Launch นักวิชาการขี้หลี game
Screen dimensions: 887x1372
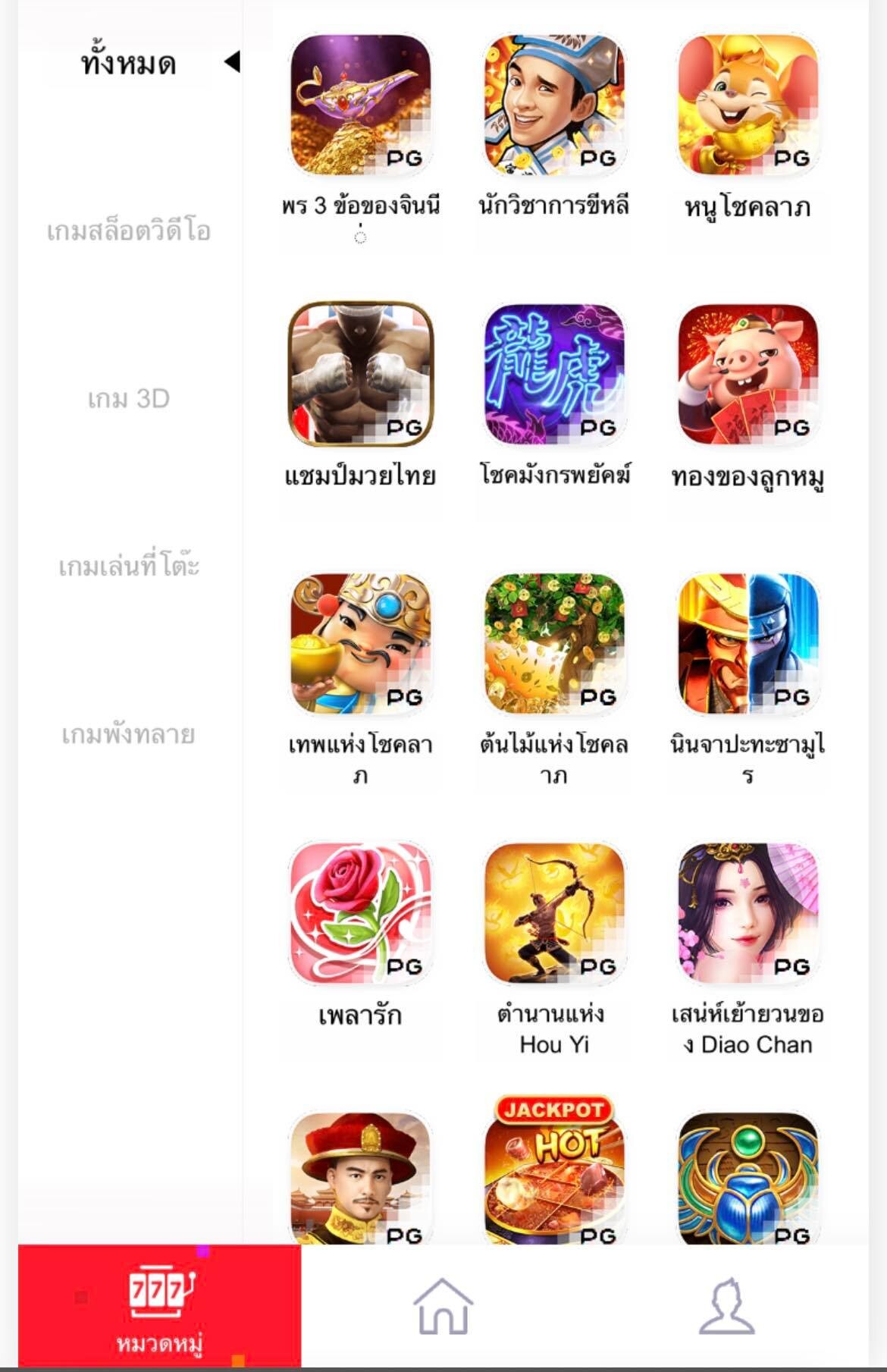(554, 106)
